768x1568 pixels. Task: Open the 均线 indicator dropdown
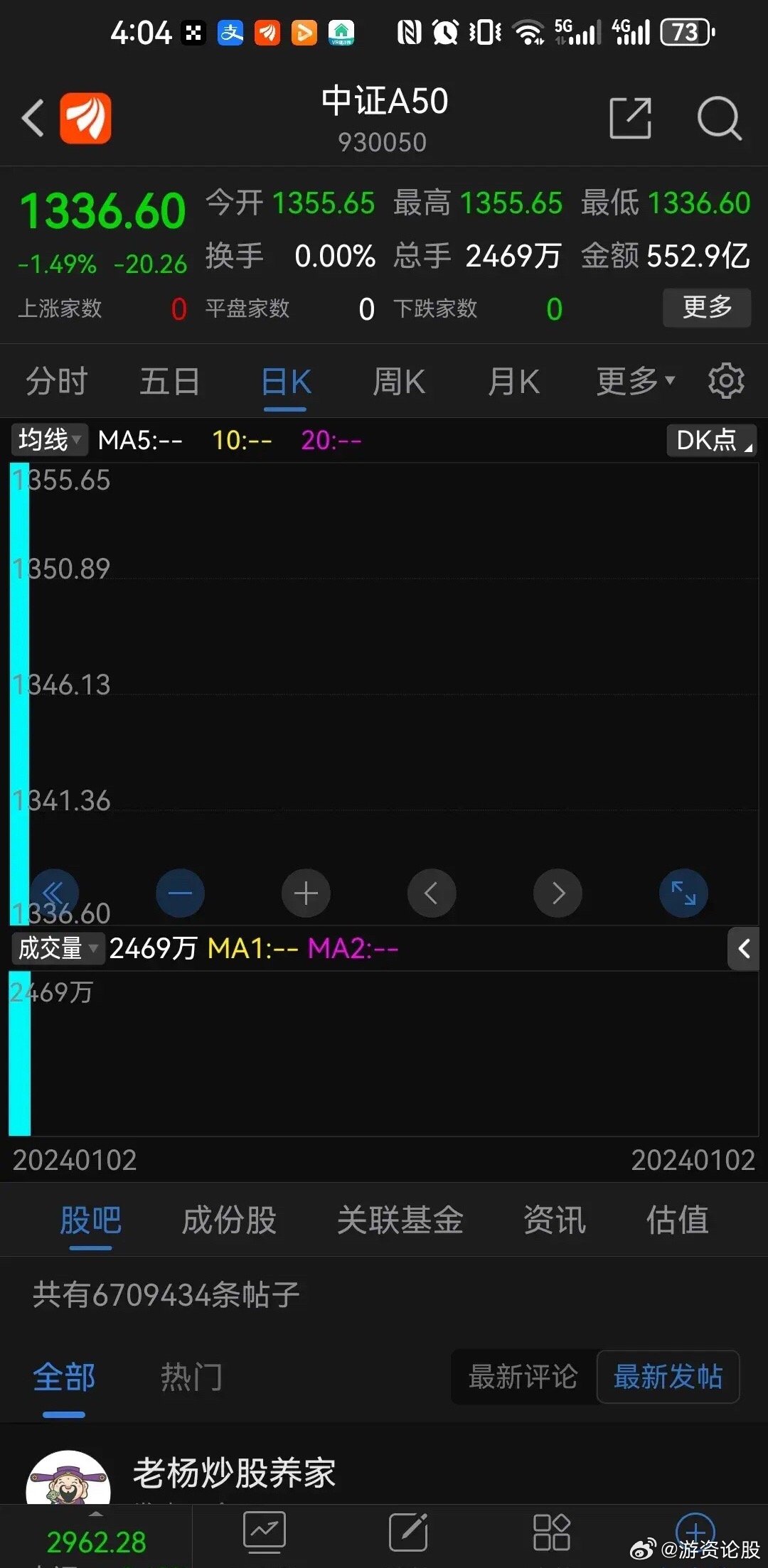[x=50, y=440]
